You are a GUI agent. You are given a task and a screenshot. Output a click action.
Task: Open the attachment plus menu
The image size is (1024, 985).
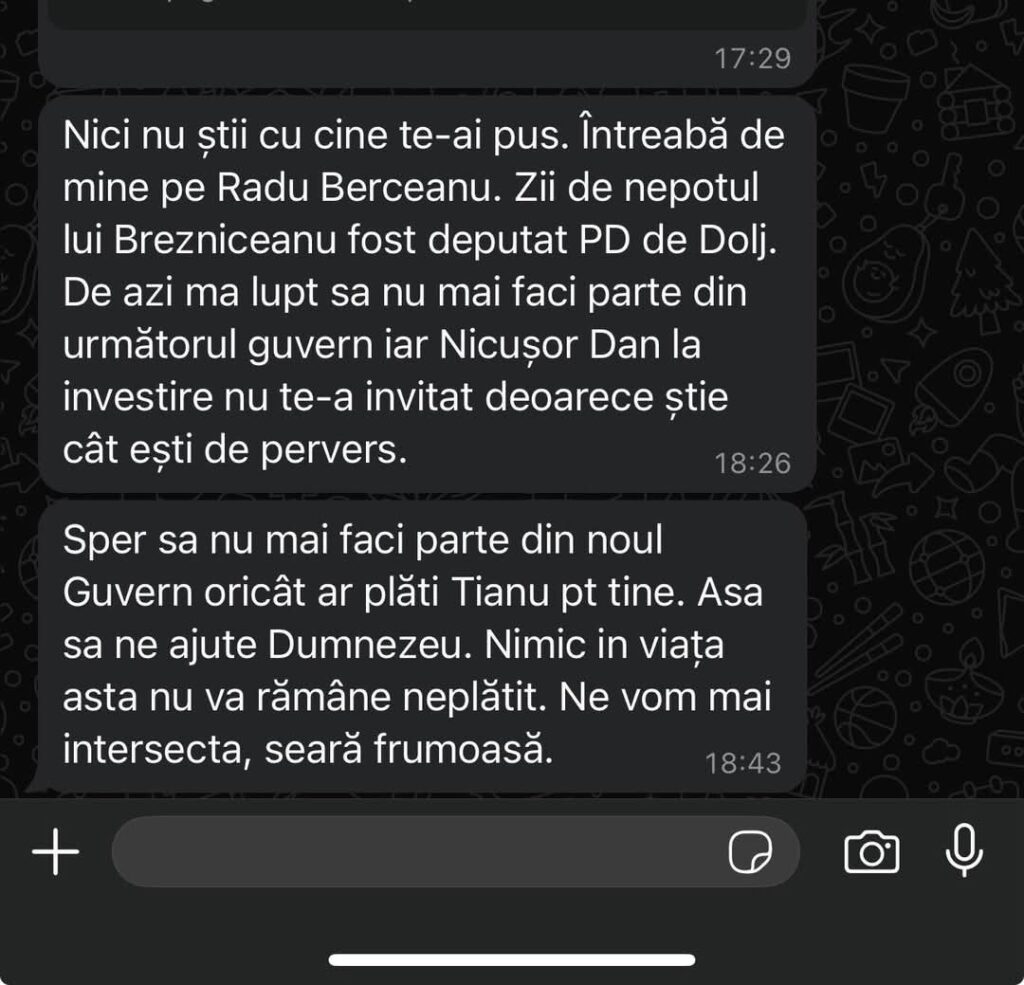56,853
